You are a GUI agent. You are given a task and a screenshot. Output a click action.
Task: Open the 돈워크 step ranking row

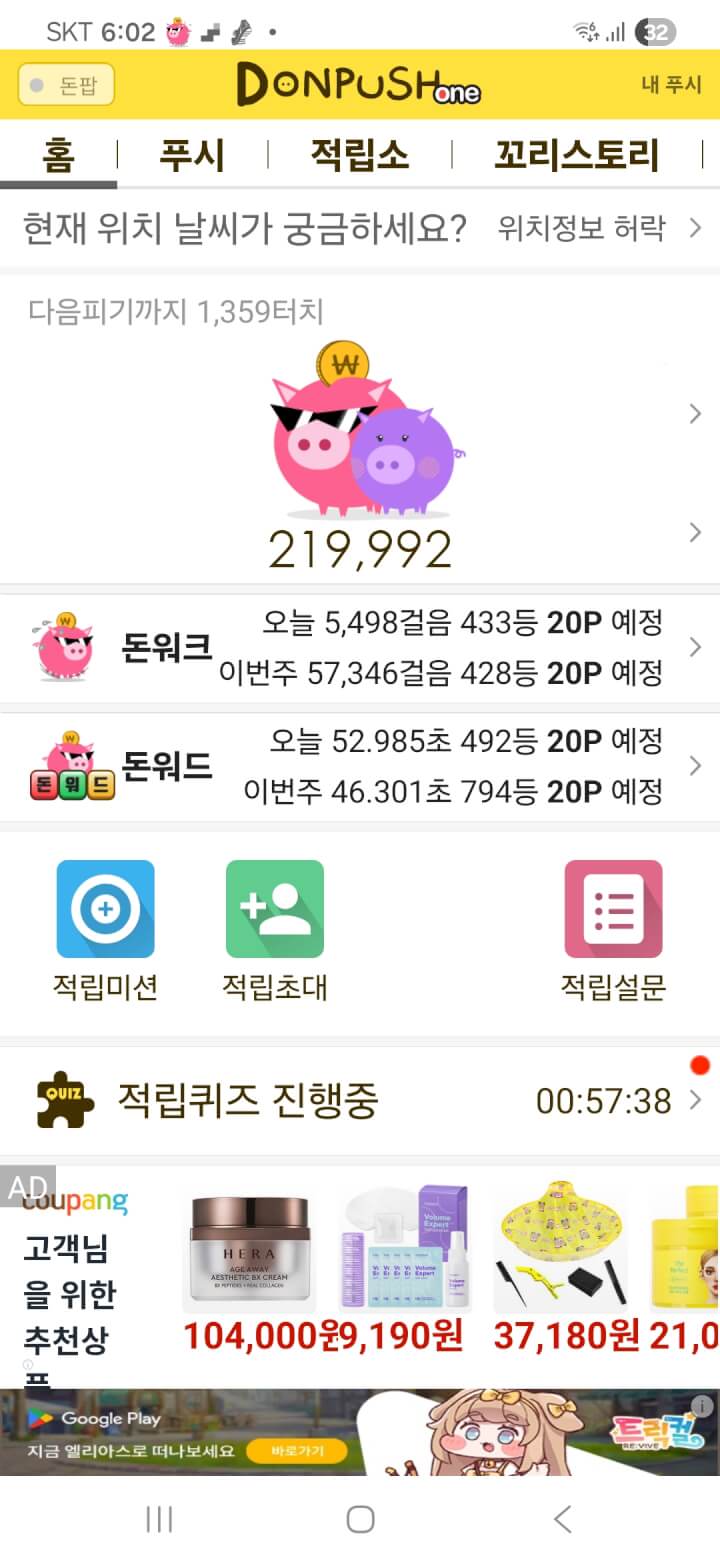360,648
